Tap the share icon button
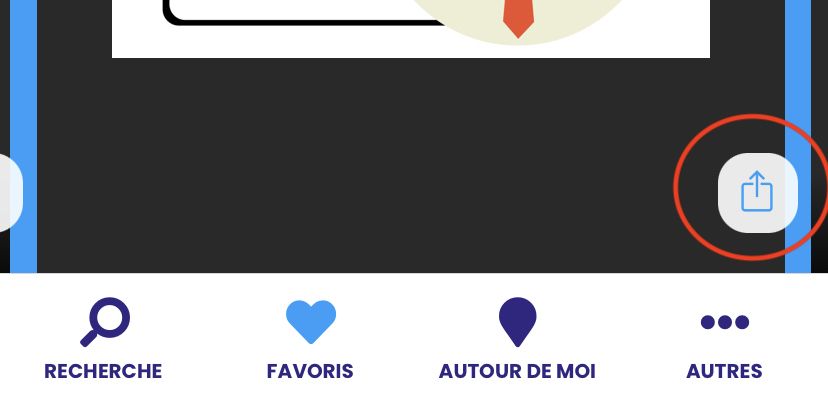 pos(757,192)
